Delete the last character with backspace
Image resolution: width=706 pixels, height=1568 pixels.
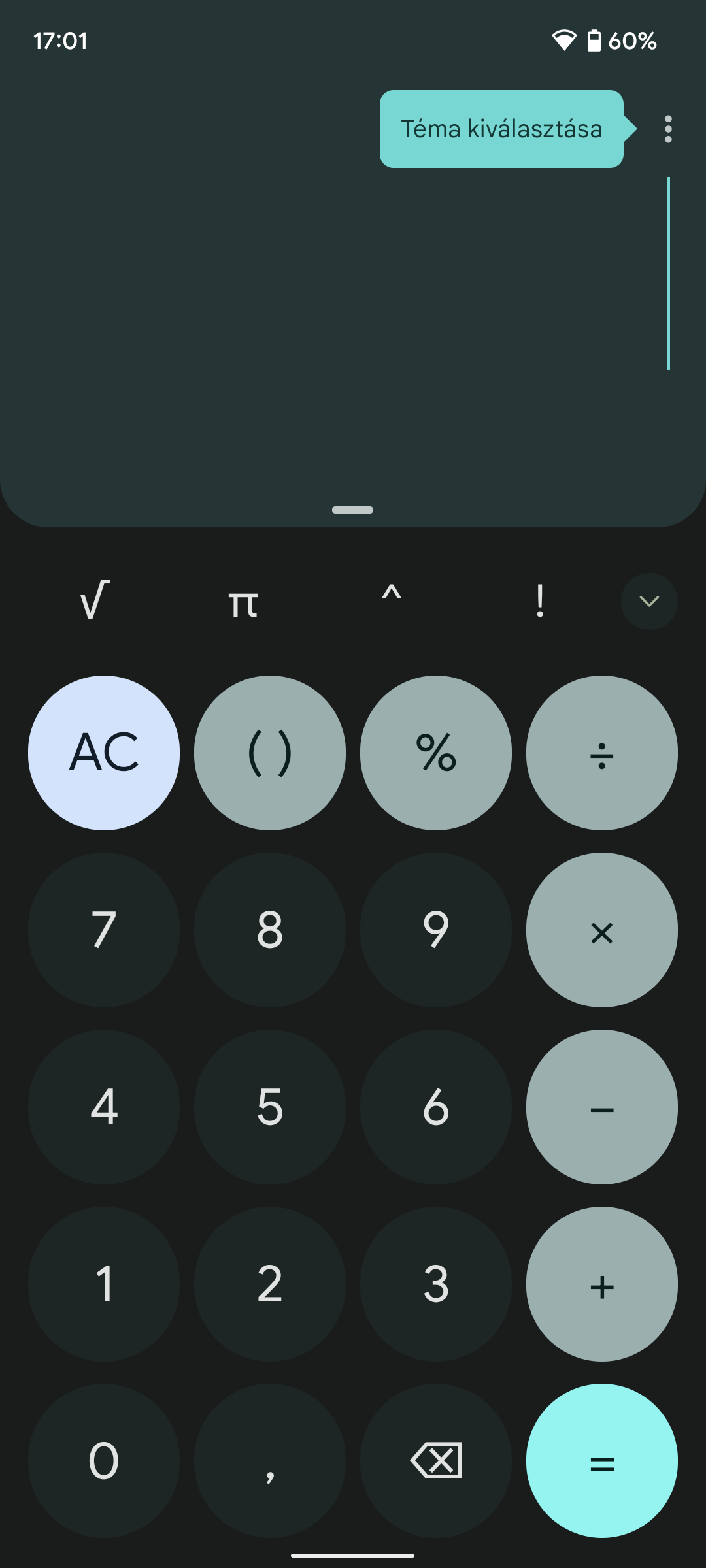point(436,1461)
